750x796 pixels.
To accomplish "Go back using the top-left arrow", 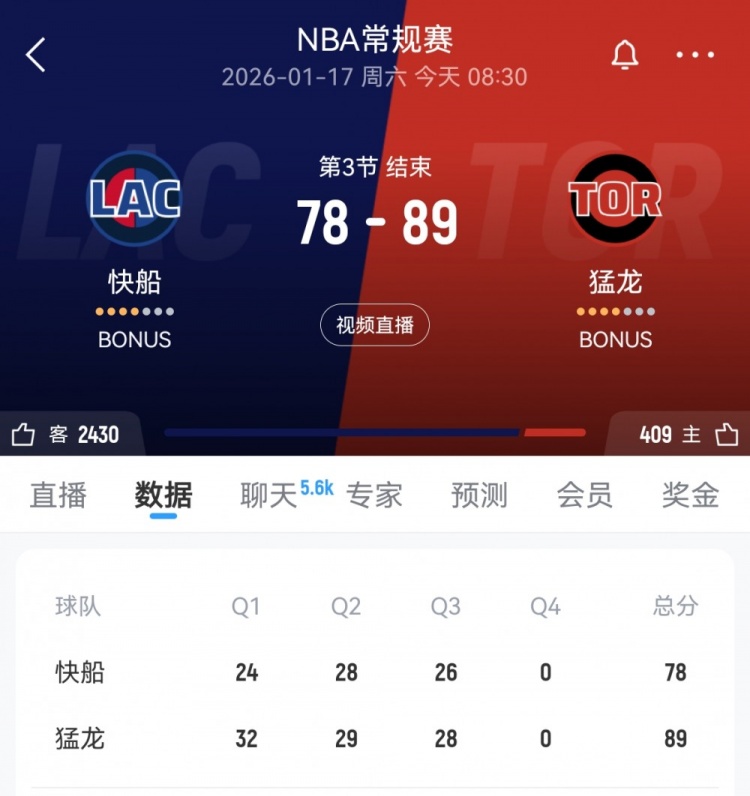I will click(x=36, y=54).
